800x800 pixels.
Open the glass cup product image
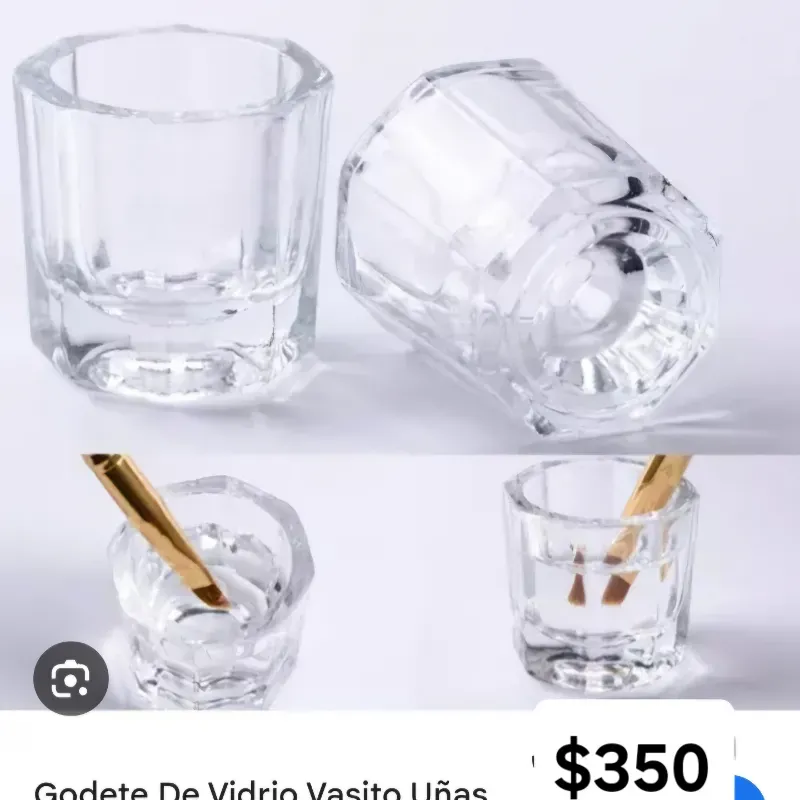point(400,300)
